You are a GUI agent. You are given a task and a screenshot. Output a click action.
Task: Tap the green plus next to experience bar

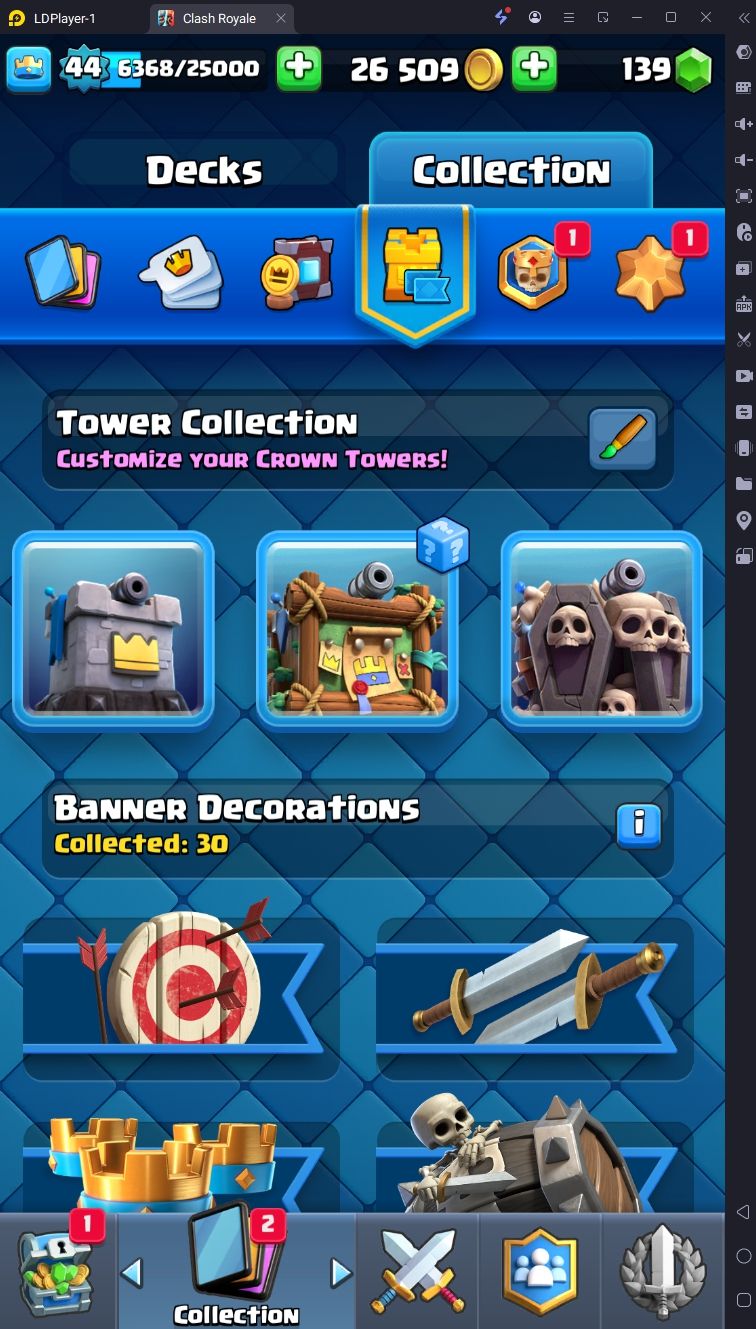pyautogui.click(x=298, y=68)
